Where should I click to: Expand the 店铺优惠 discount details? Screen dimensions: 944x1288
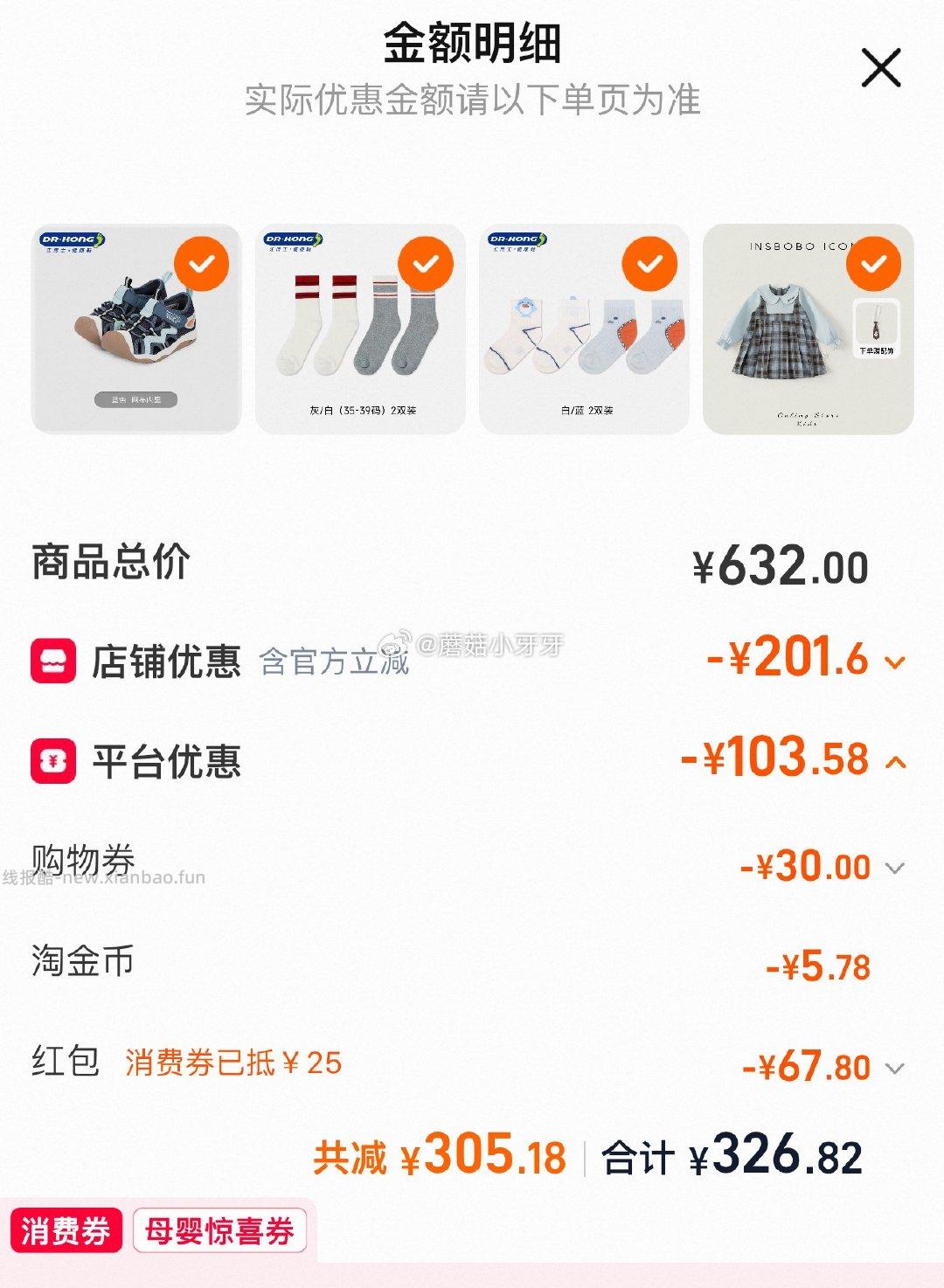point(895,662)
